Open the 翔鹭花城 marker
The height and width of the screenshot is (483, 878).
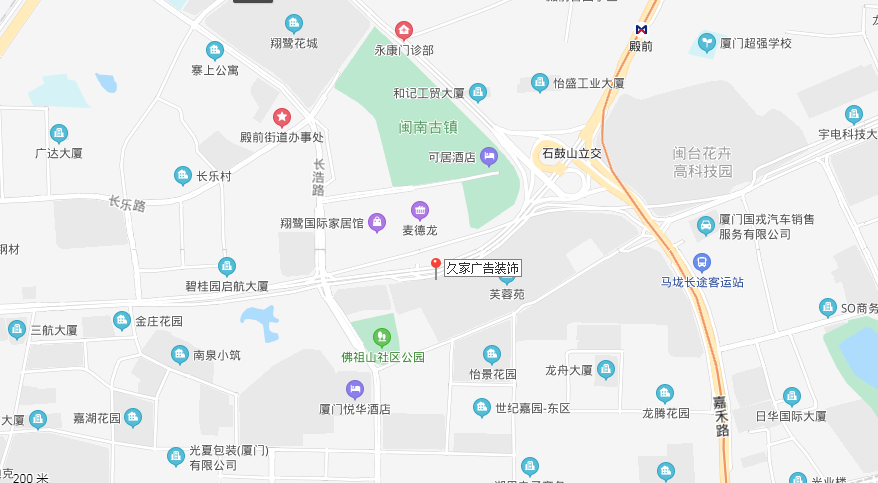[x=293, y=23]
